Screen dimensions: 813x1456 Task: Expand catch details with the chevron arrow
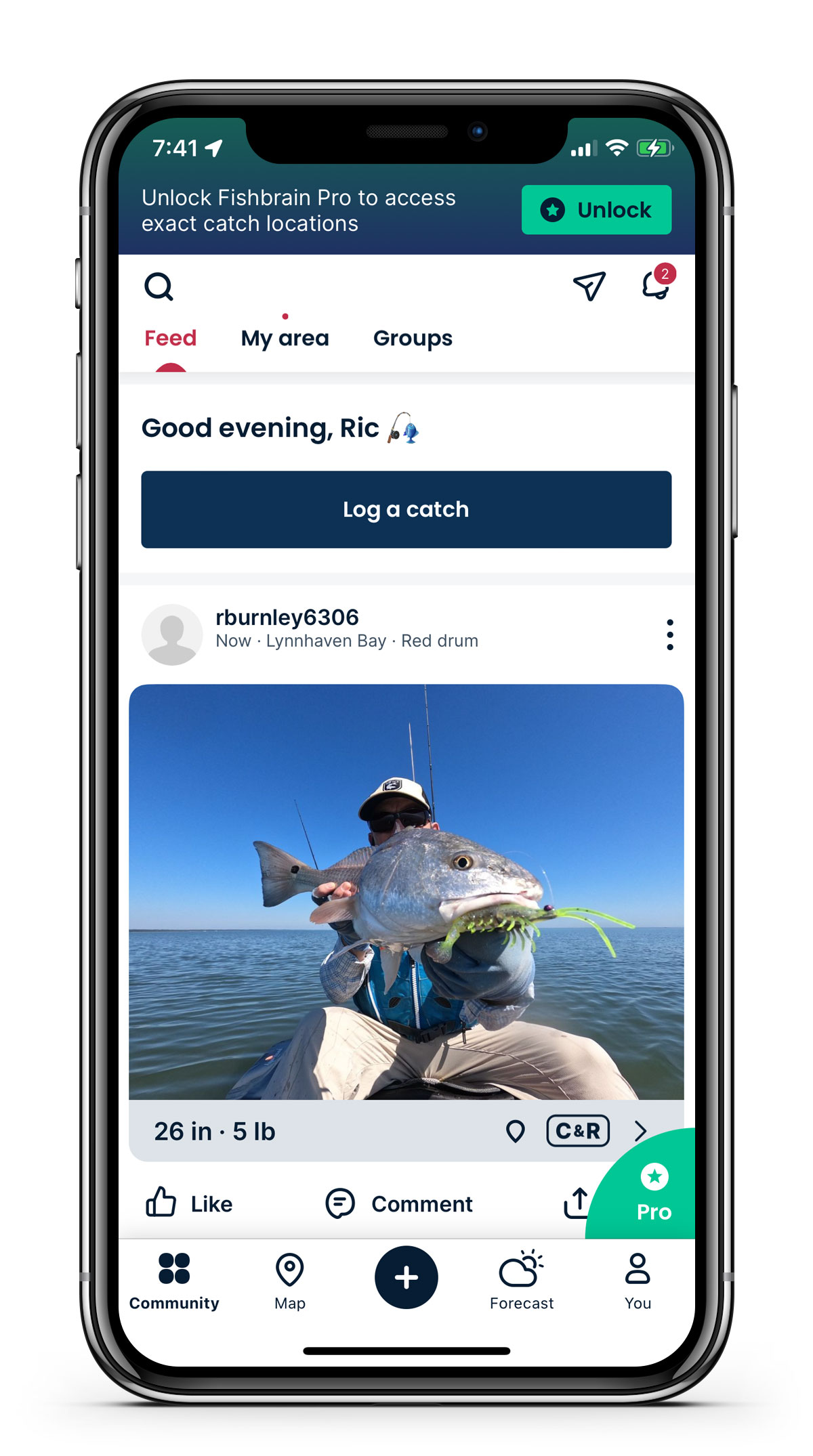click(640, 1130)
